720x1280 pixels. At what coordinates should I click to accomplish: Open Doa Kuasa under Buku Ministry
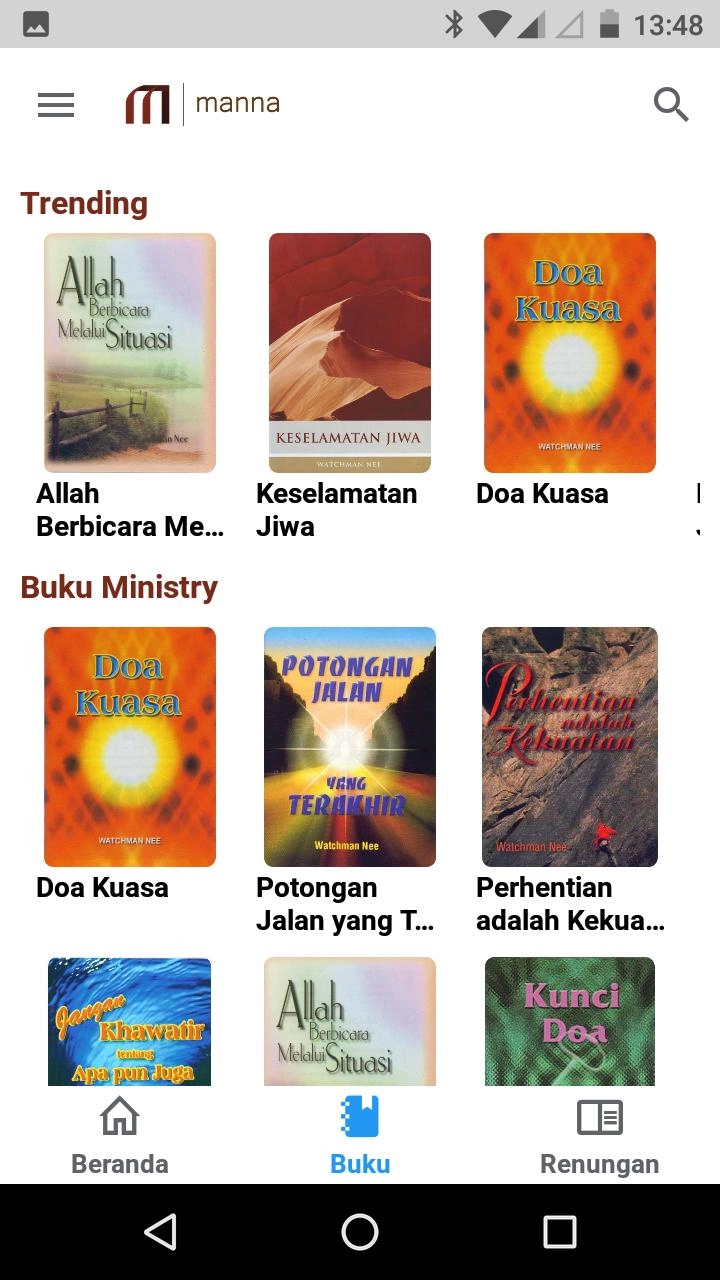click(130, 747)
